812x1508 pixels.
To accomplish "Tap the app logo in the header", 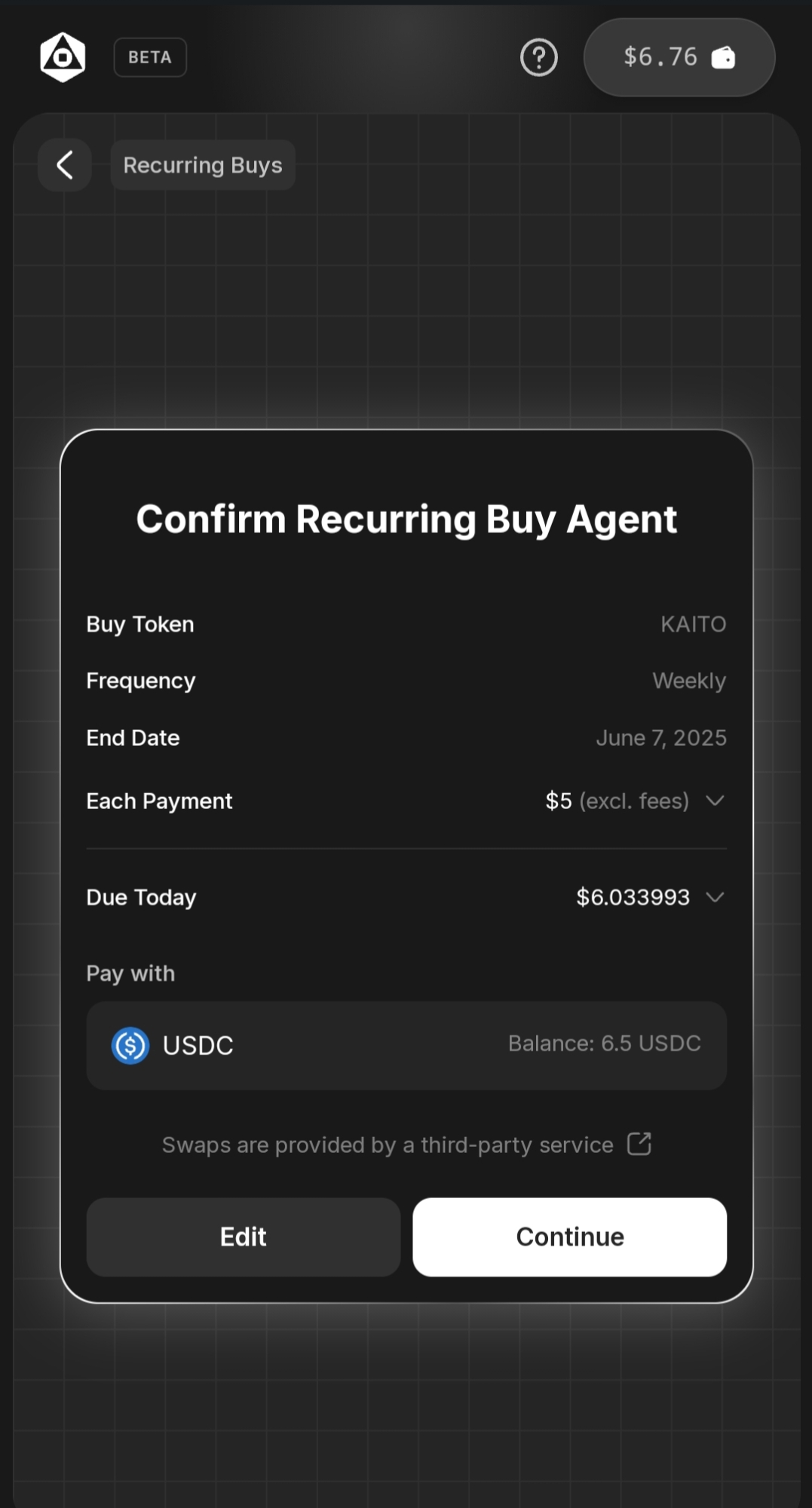I will point(63,57).
